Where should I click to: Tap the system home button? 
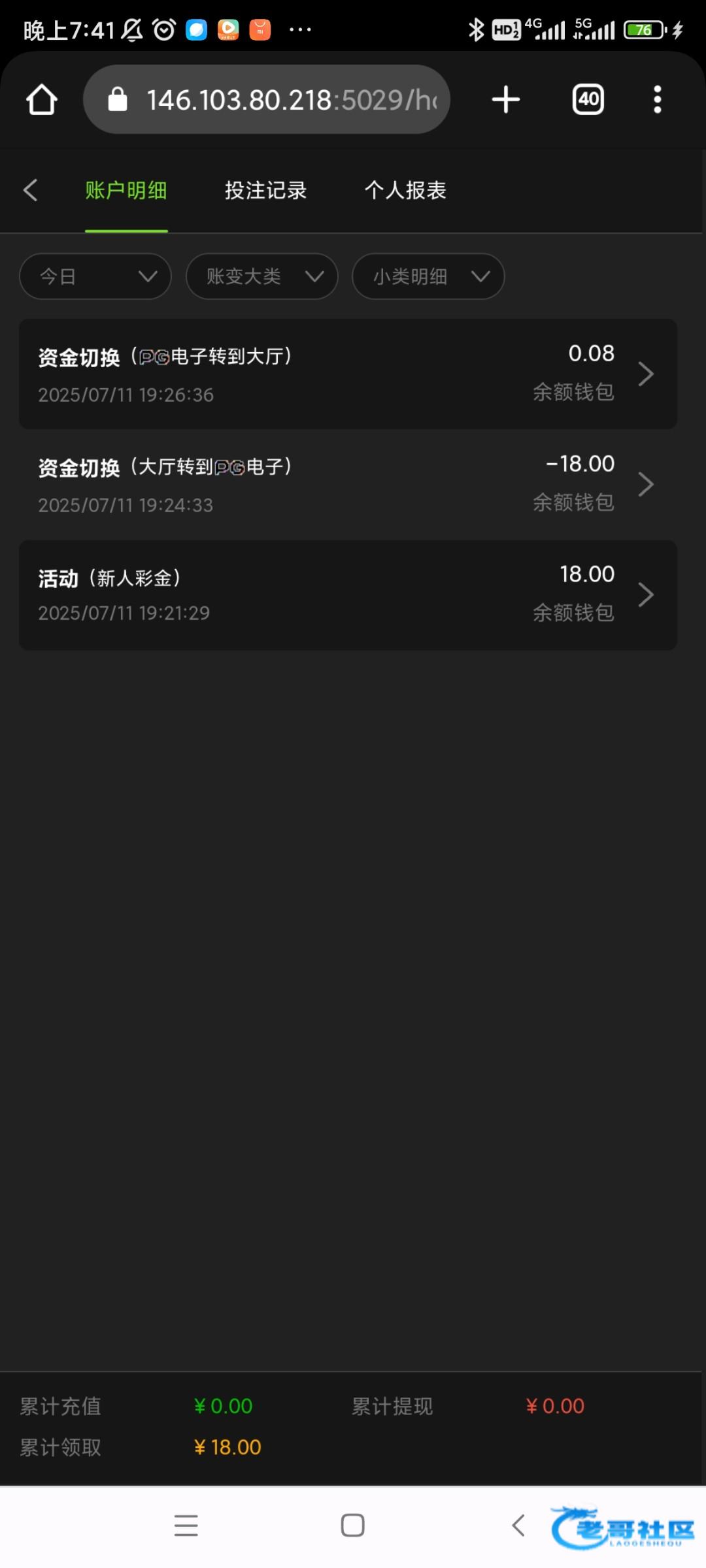click(353, 1526)
